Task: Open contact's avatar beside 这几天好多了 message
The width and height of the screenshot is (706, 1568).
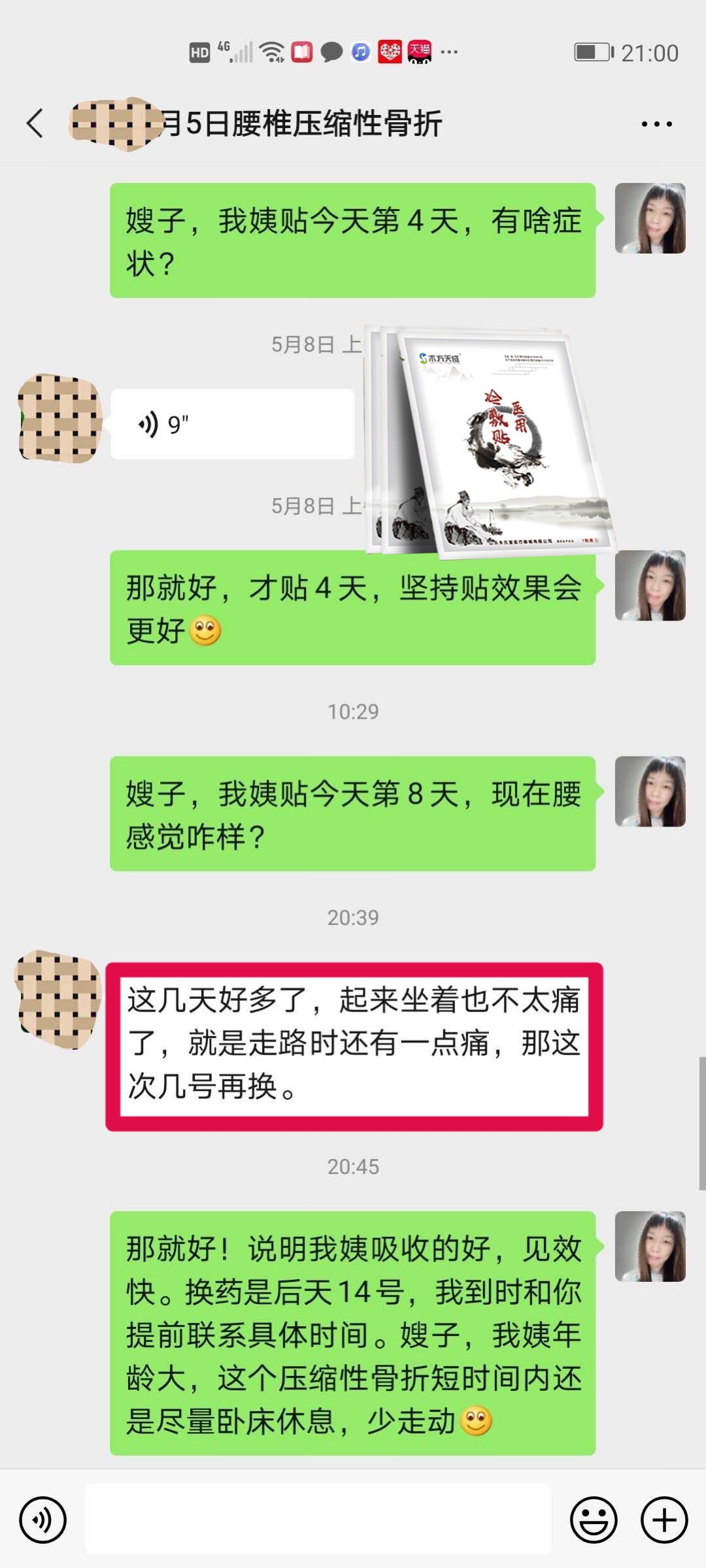Action: [x=59, y=1000]
